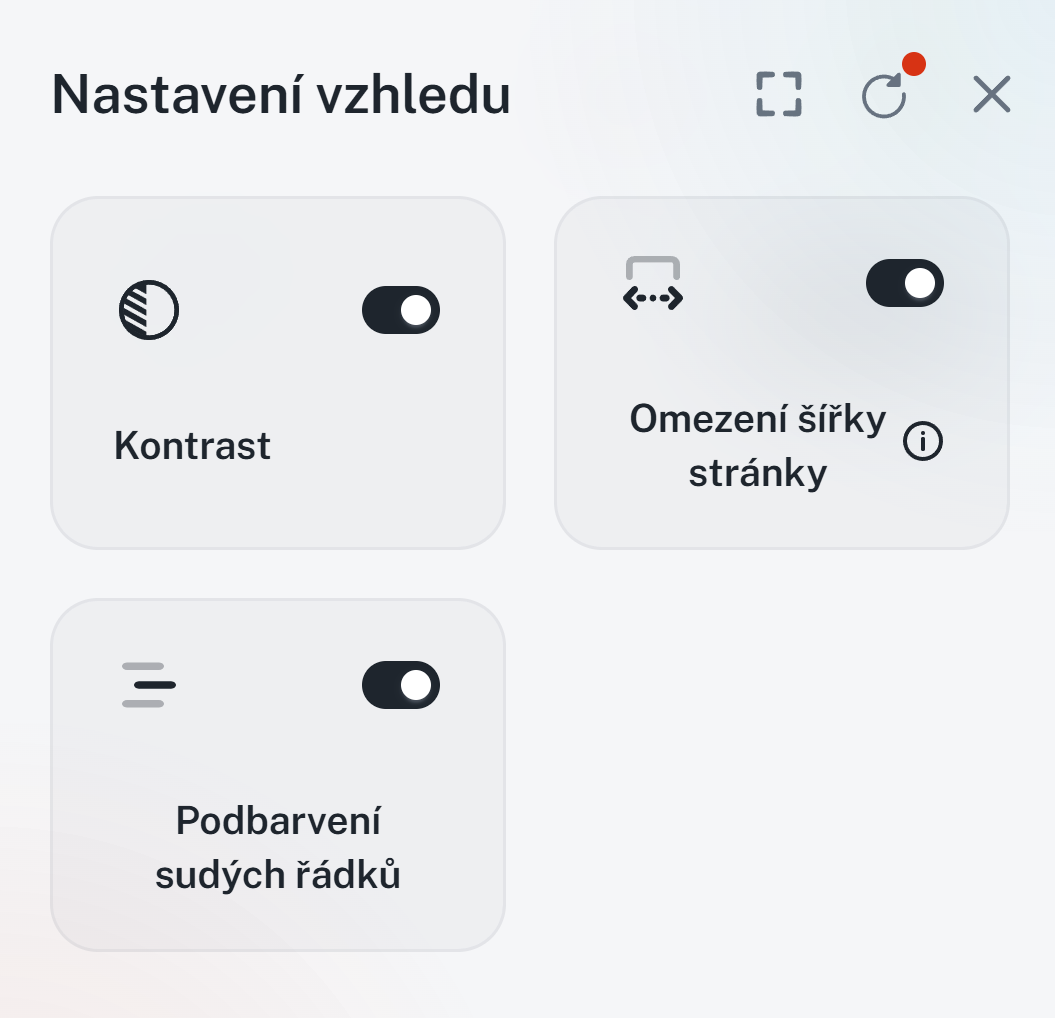Screen dimensions: 1055x1018
Task: Expand settings panel to fullscreen
Action: tap(778, 95)
